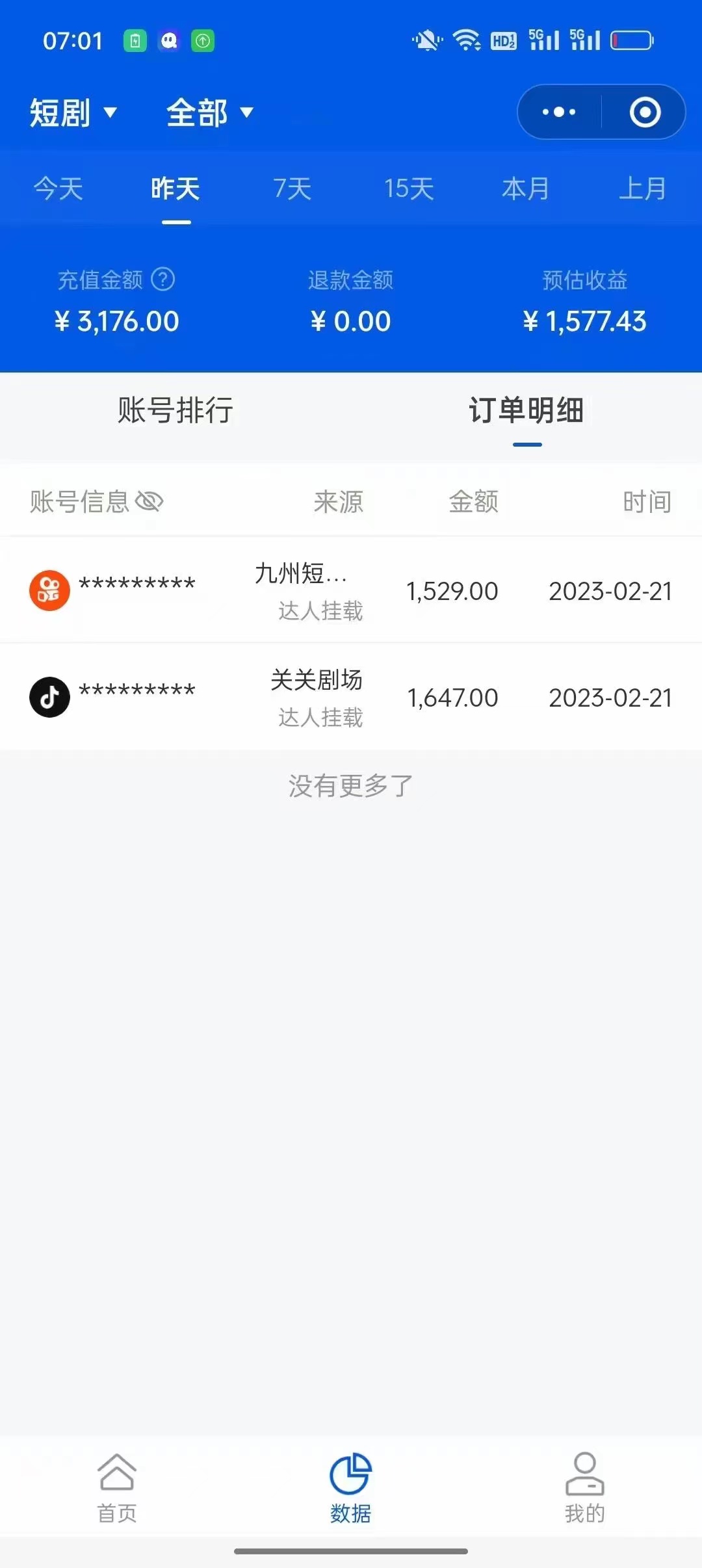Tap the 充值金额 help question mark
This screenshot has width=702, height=1568.
click(x=163, y=280)
